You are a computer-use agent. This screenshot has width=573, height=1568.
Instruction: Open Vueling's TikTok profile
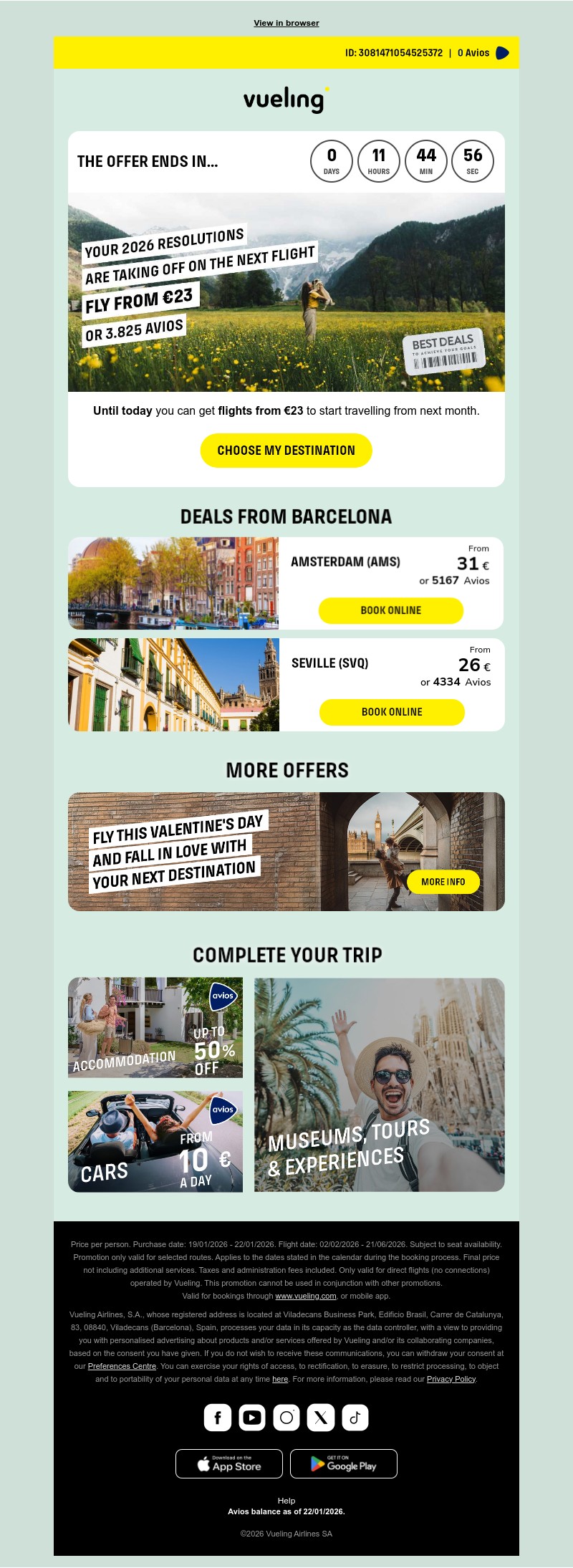click(355, 1418)
